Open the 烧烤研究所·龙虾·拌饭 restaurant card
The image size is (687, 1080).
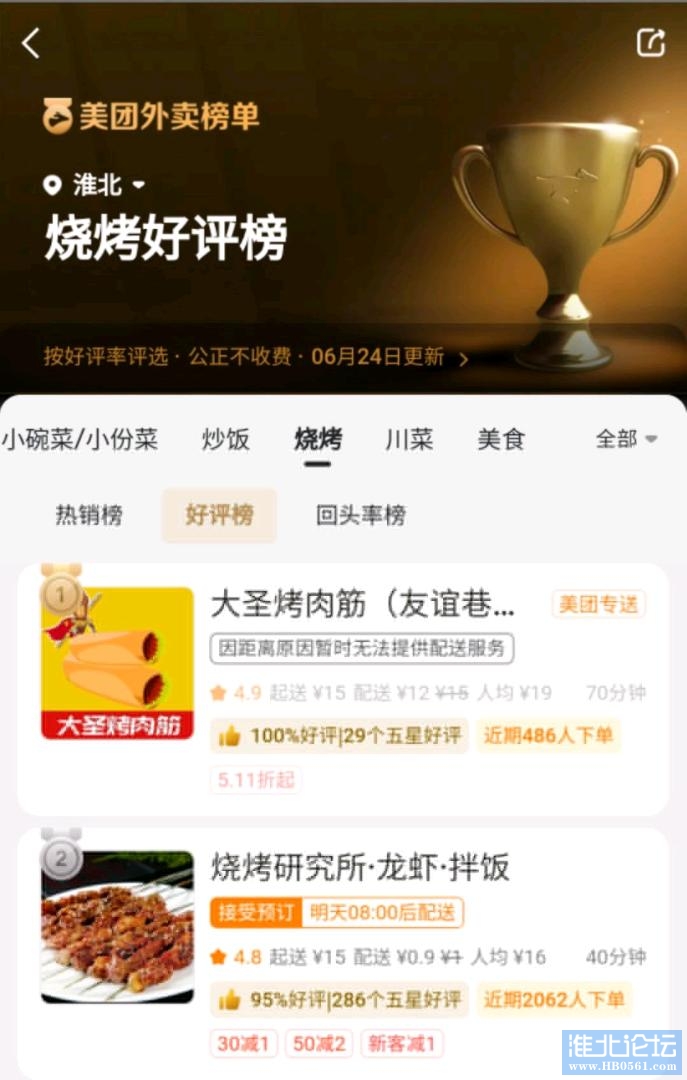(x=360, y=867)
